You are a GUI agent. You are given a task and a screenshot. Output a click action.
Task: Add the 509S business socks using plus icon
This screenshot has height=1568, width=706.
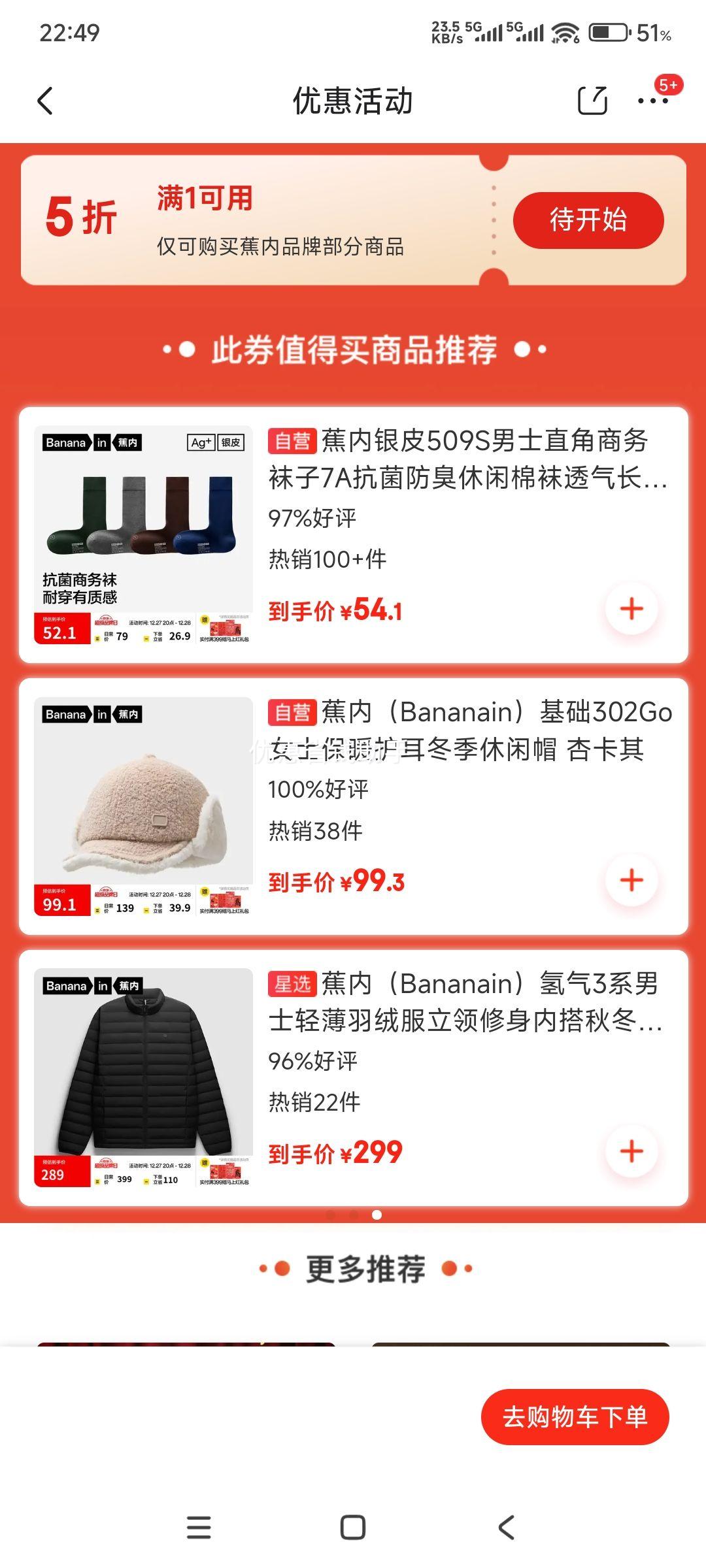pos(631,610)
